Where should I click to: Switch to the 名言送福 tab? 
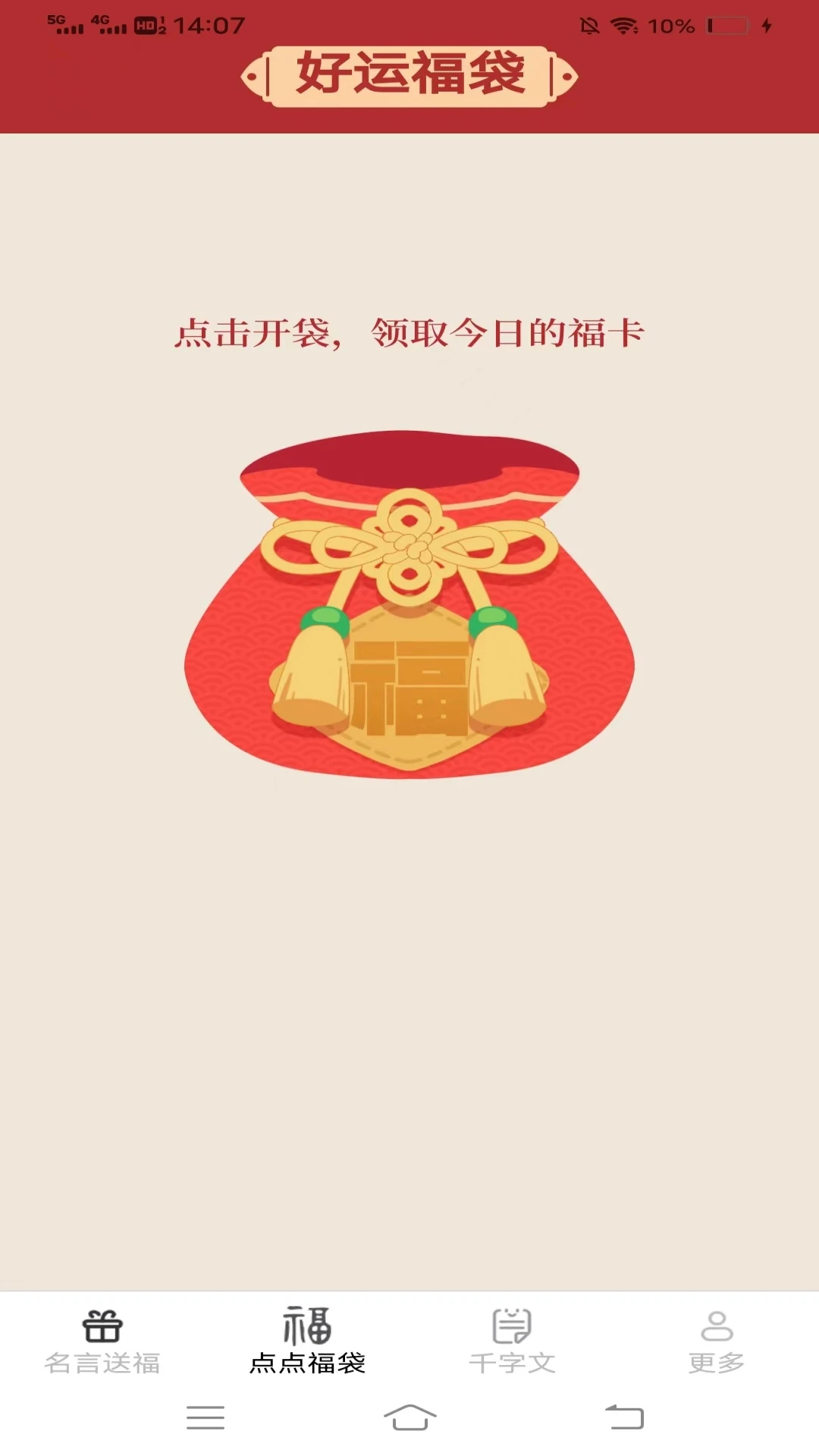102,1342
